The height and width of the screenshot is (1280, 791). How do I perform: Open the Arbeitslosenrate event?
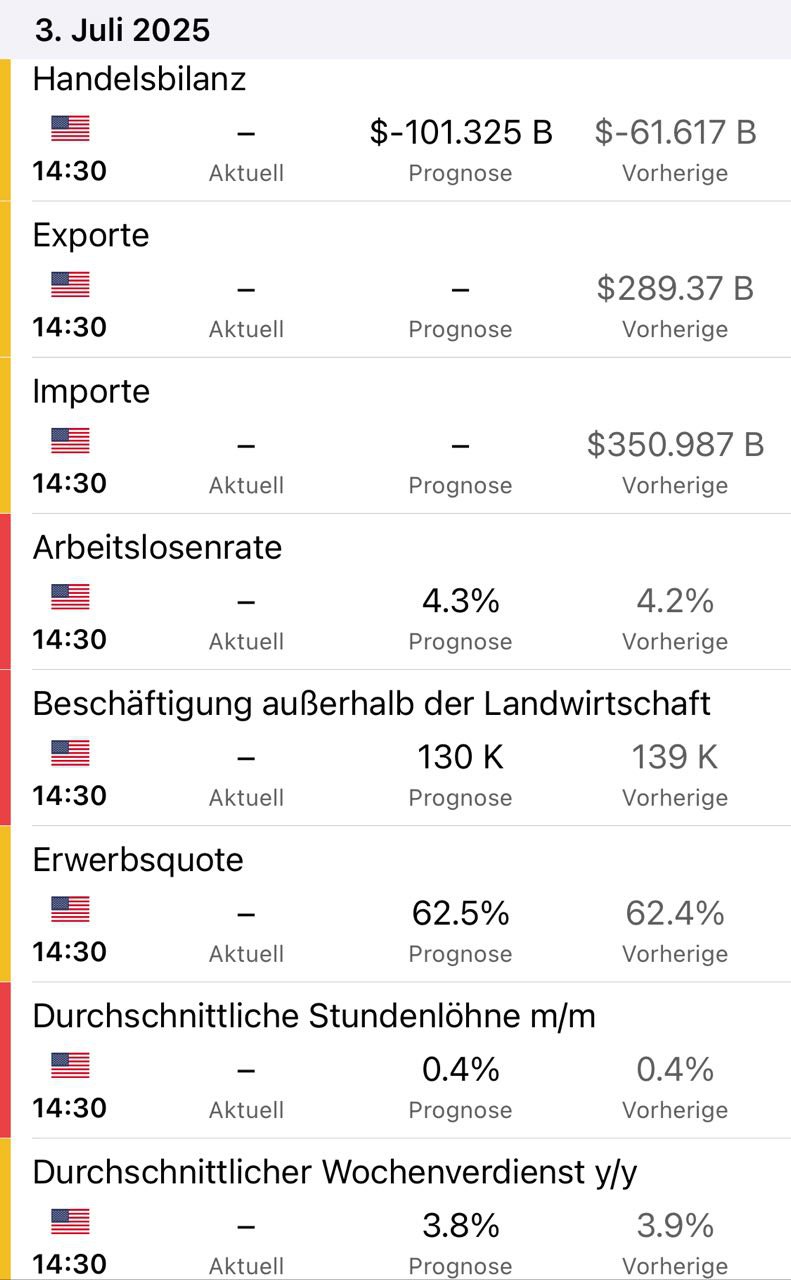click(x=157, y=548)
